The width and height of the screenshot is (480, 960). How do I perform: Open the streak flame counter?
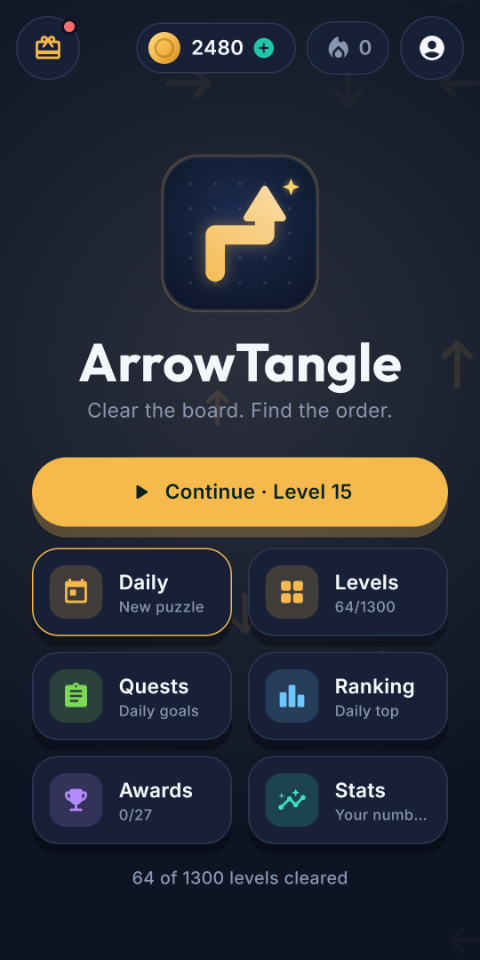[x=348, y=48]
